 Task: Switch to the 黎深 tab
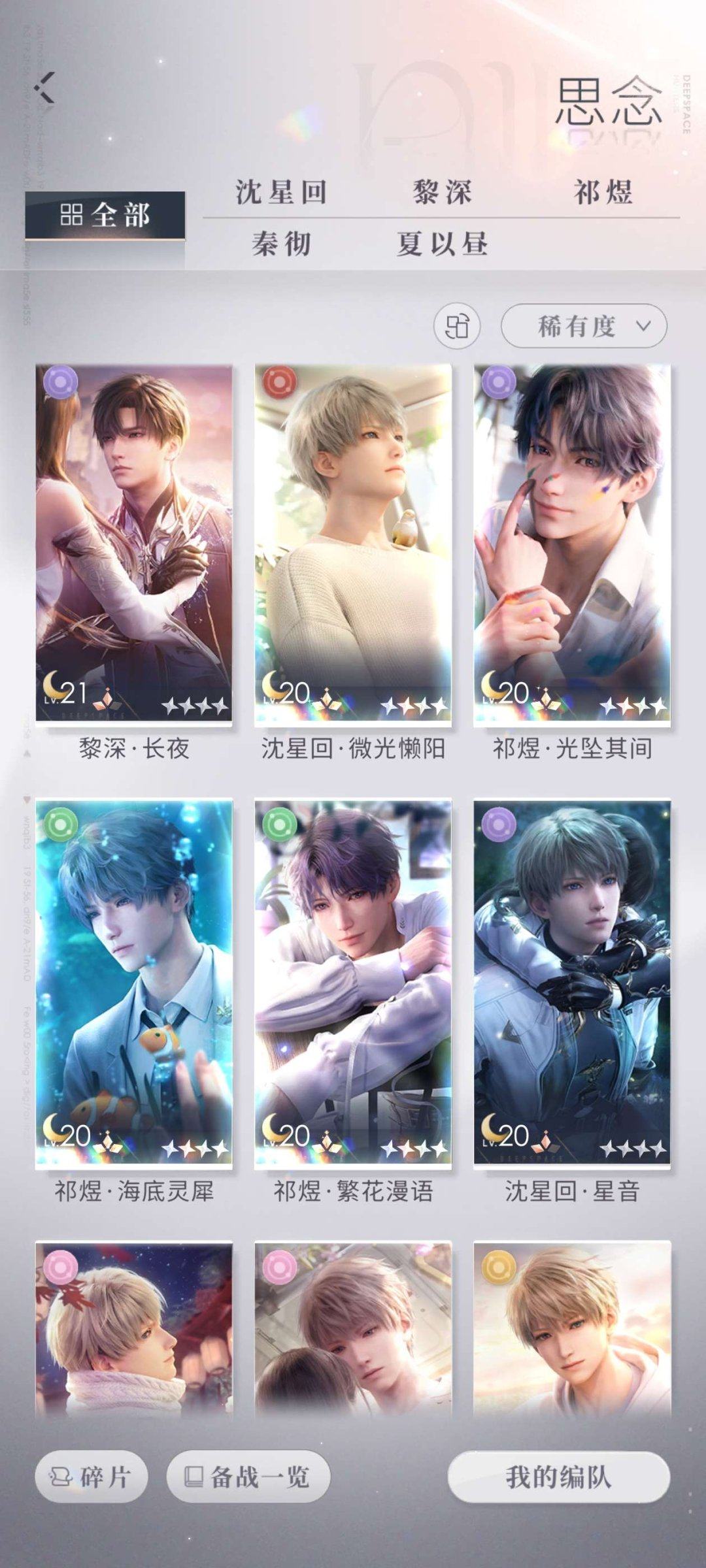[x=442, y=192]
